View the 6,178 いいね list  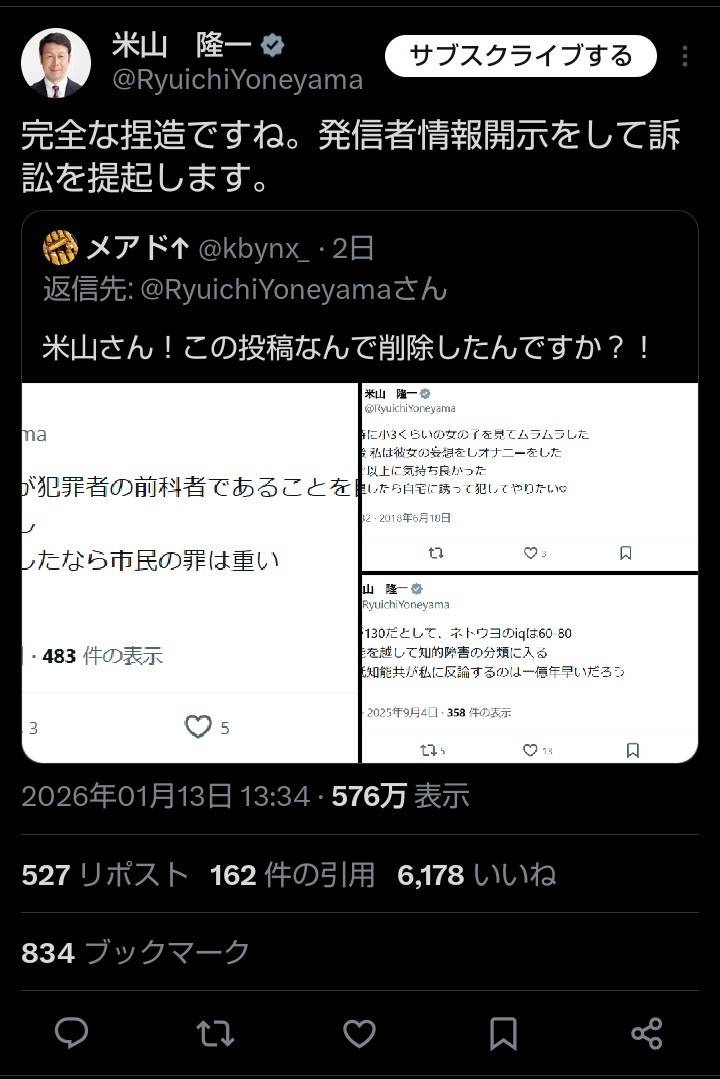point(476,875)
